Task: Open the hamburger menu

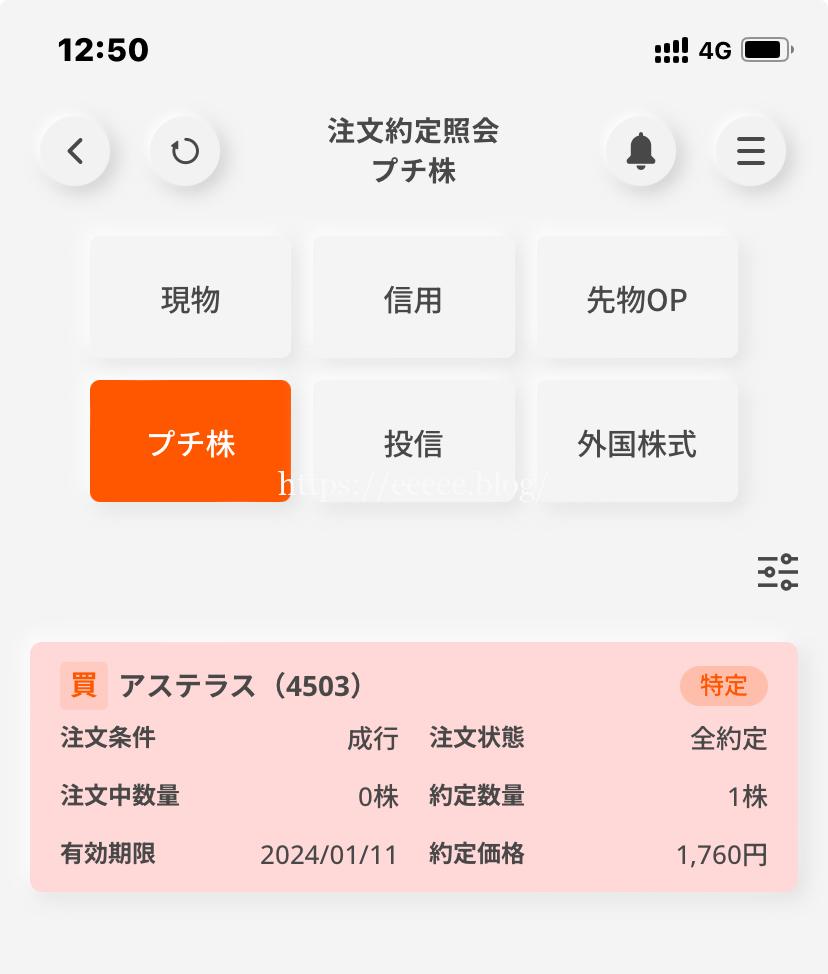Action: [751, 151]
